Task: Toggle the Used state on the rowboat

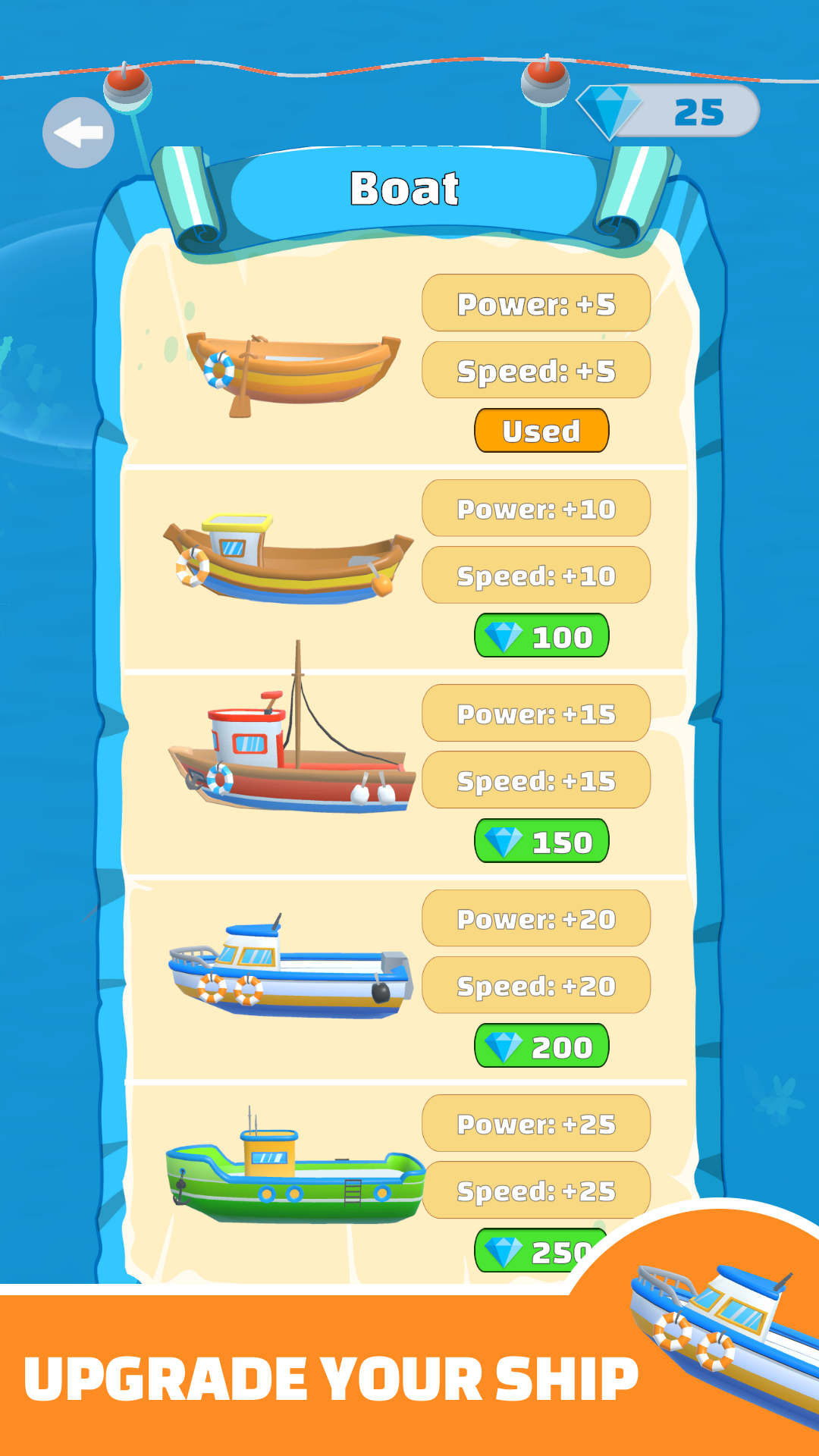Action: 539,430
